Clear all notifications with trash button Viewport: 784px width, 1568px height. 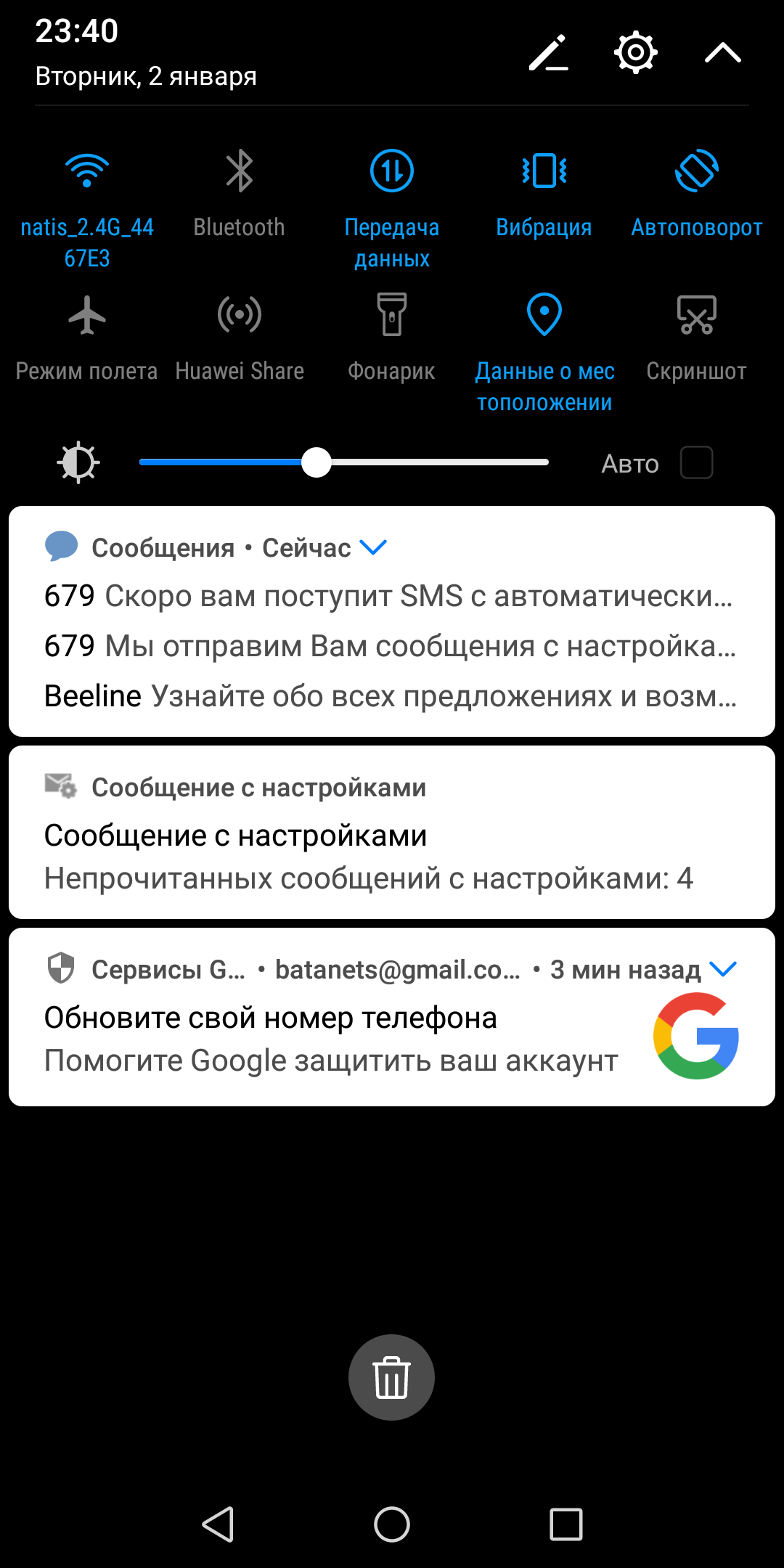click(392, 1377)
